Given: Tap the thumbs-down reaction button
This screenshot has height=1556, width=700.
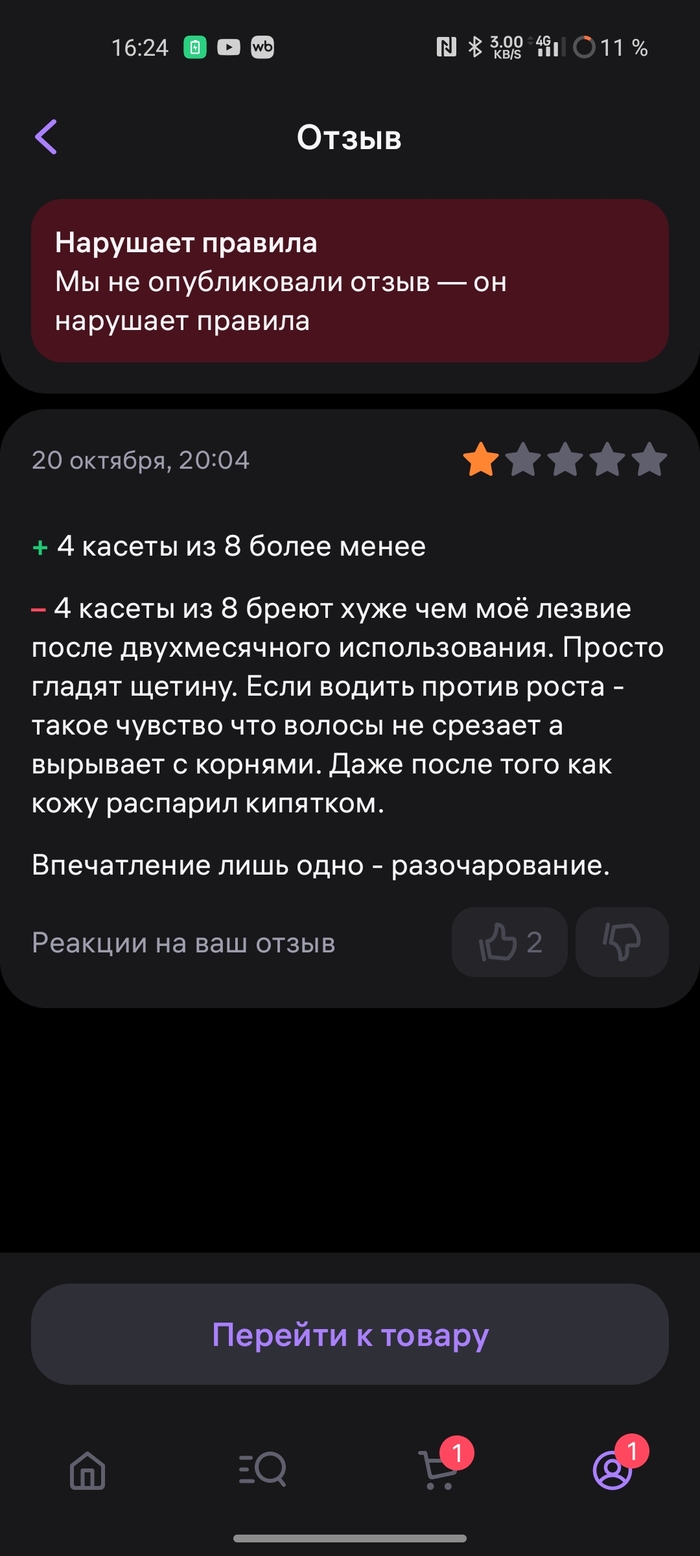Looking at the screenshot, I should pyautogui.click(x=622, y=942).
